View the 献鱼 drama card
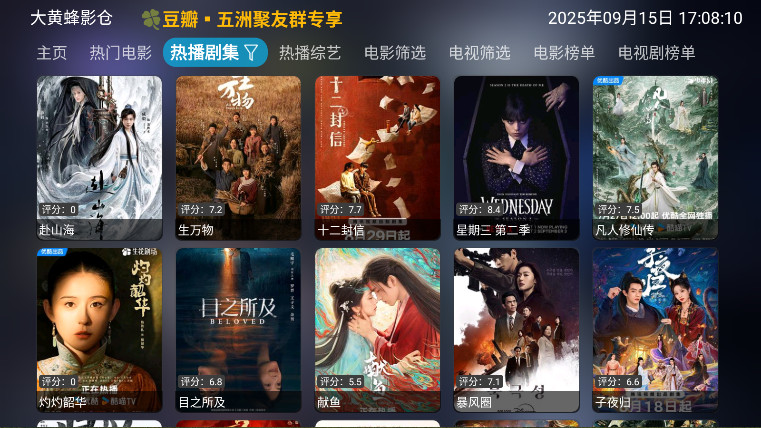The image size is (761, 428). (377, 329)
